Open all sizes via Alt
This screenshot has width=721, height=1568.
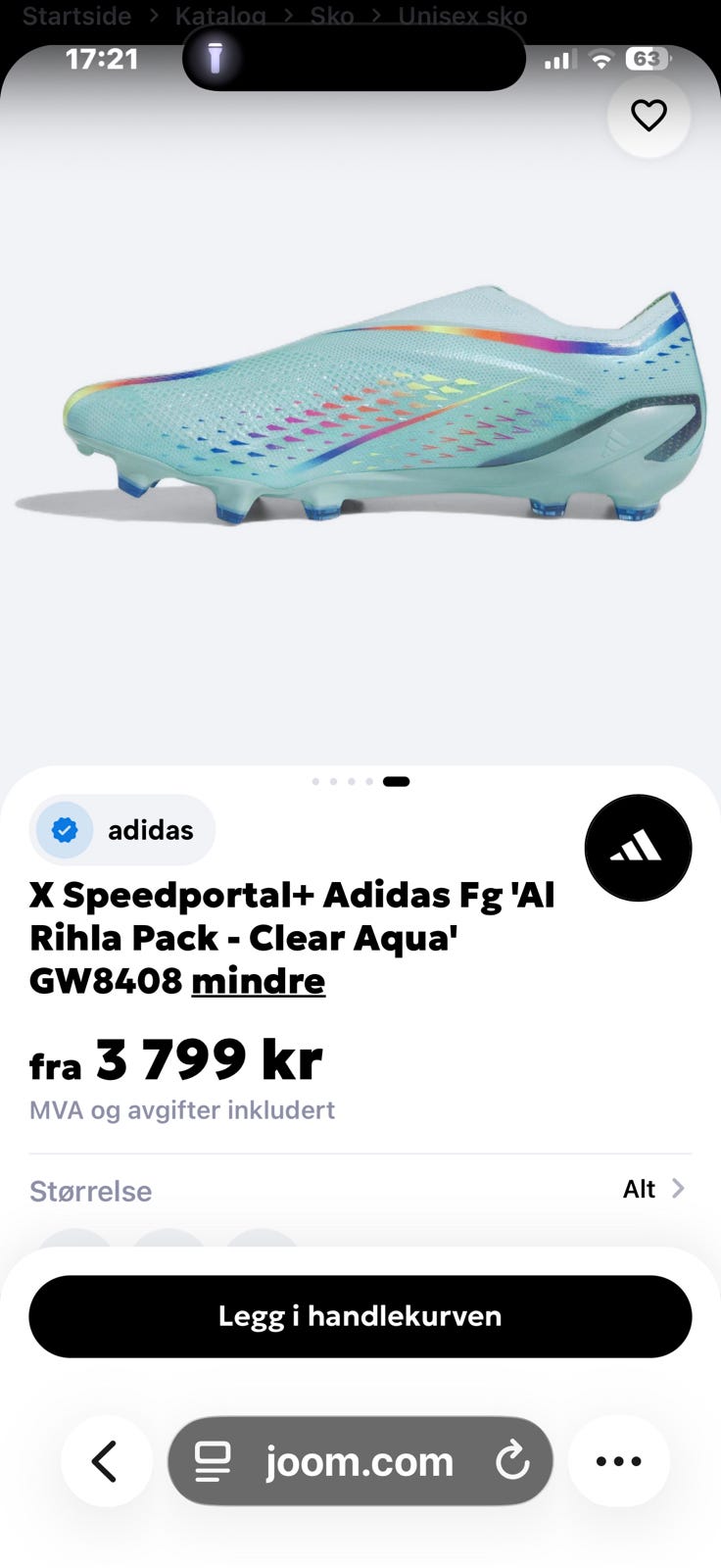(653, 1189)
